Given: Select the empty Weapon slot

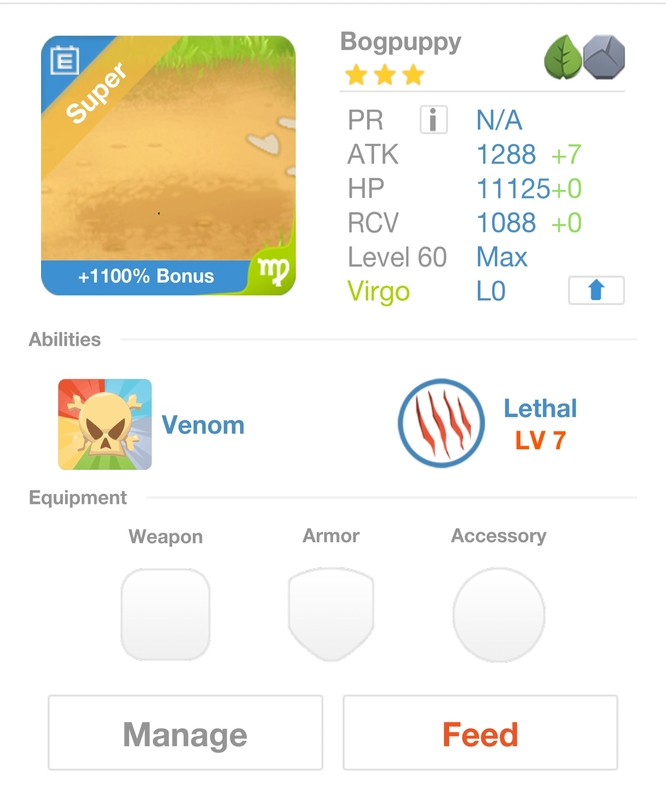Looking at the screenshot, I should pyautogui.click(x=166, y=614).
